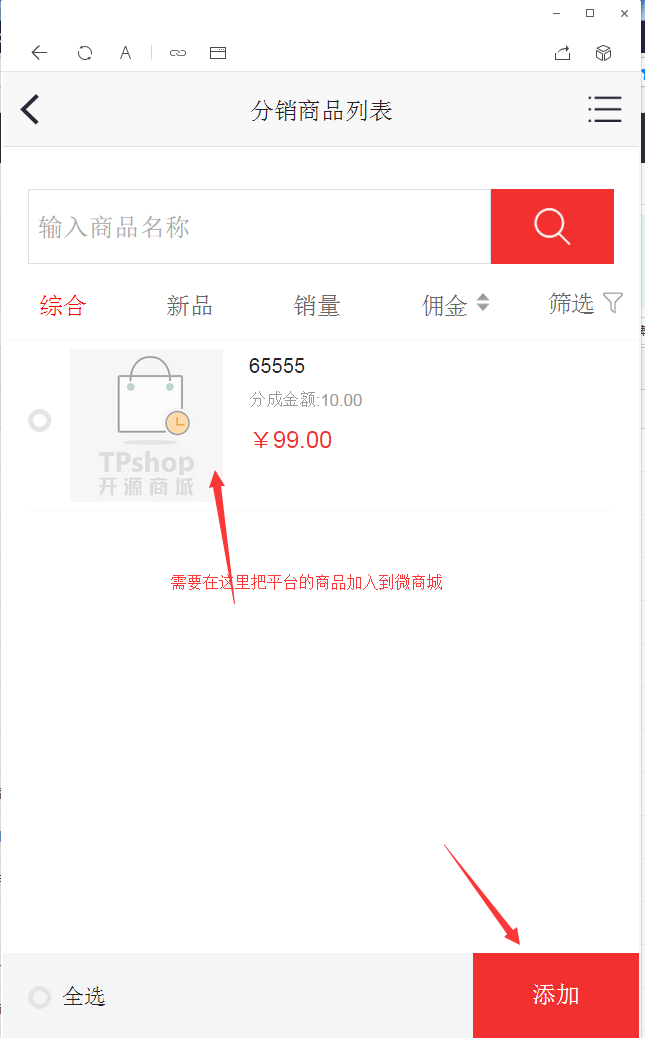Screen dimensions: 645x1038
Task: Copy the page link via chain icon
Action: click(178, 53)
